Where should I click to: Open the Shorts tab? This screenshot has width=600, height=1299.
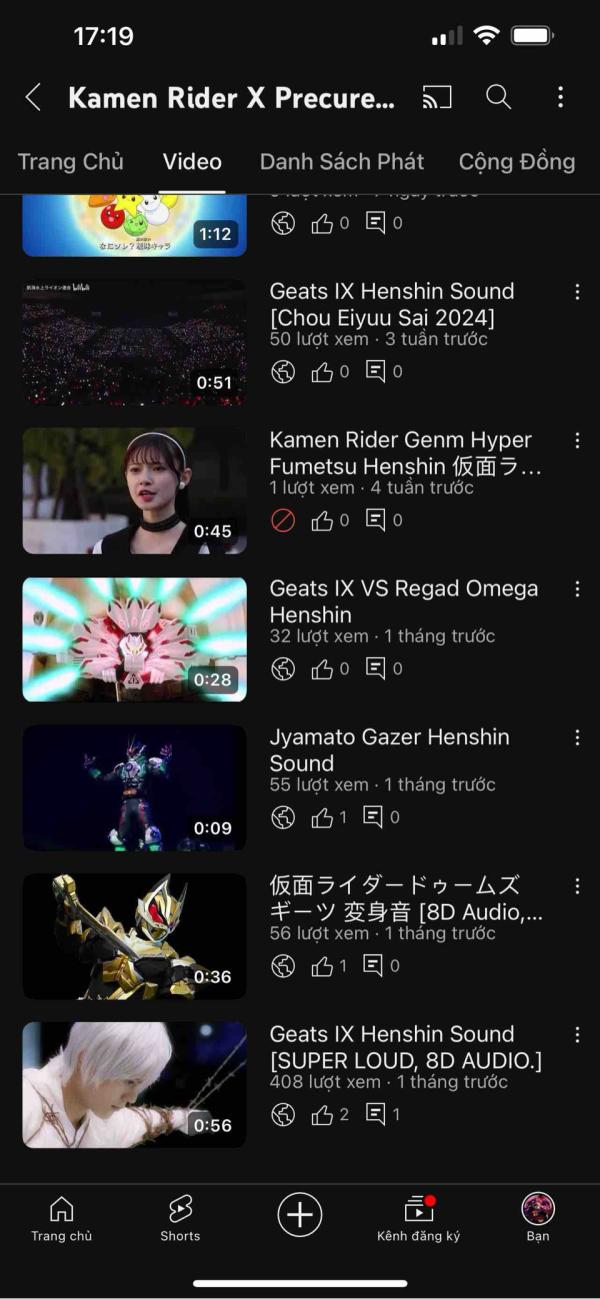[180, 1219]
